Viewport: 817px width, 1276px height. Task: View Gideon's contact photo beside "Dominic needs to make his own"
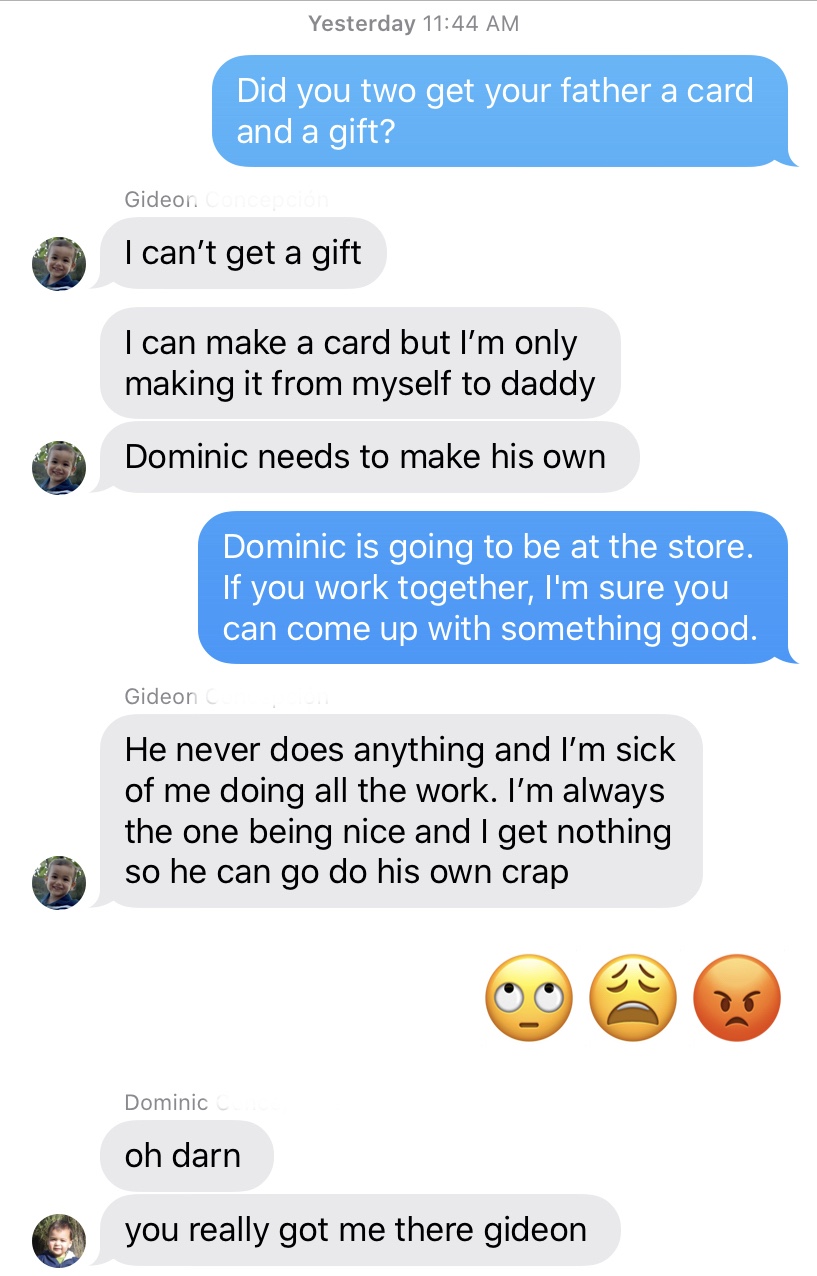pos(59,468)
